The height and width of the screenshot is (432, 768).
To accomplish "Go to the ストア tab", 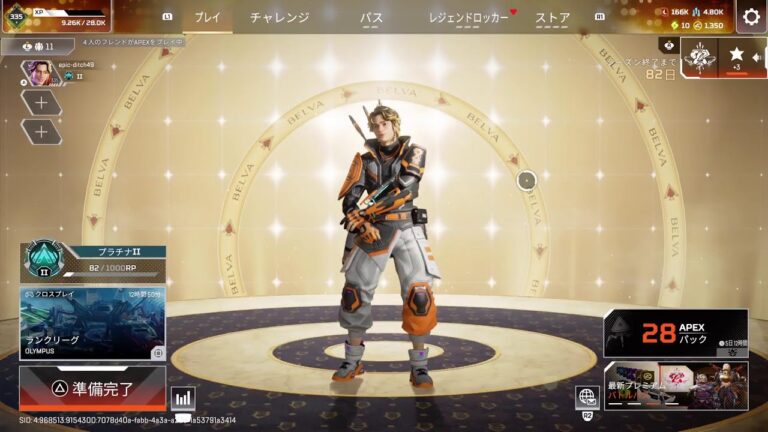I will tap(552, 18).
